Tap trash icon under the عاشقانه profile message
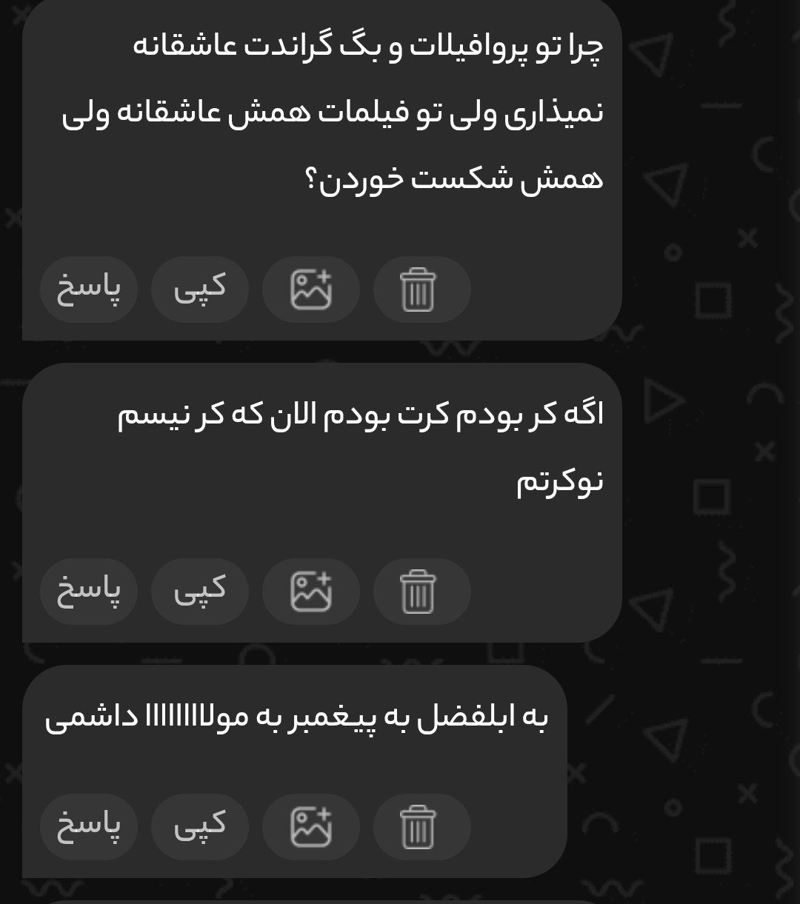 click(419, 290)
